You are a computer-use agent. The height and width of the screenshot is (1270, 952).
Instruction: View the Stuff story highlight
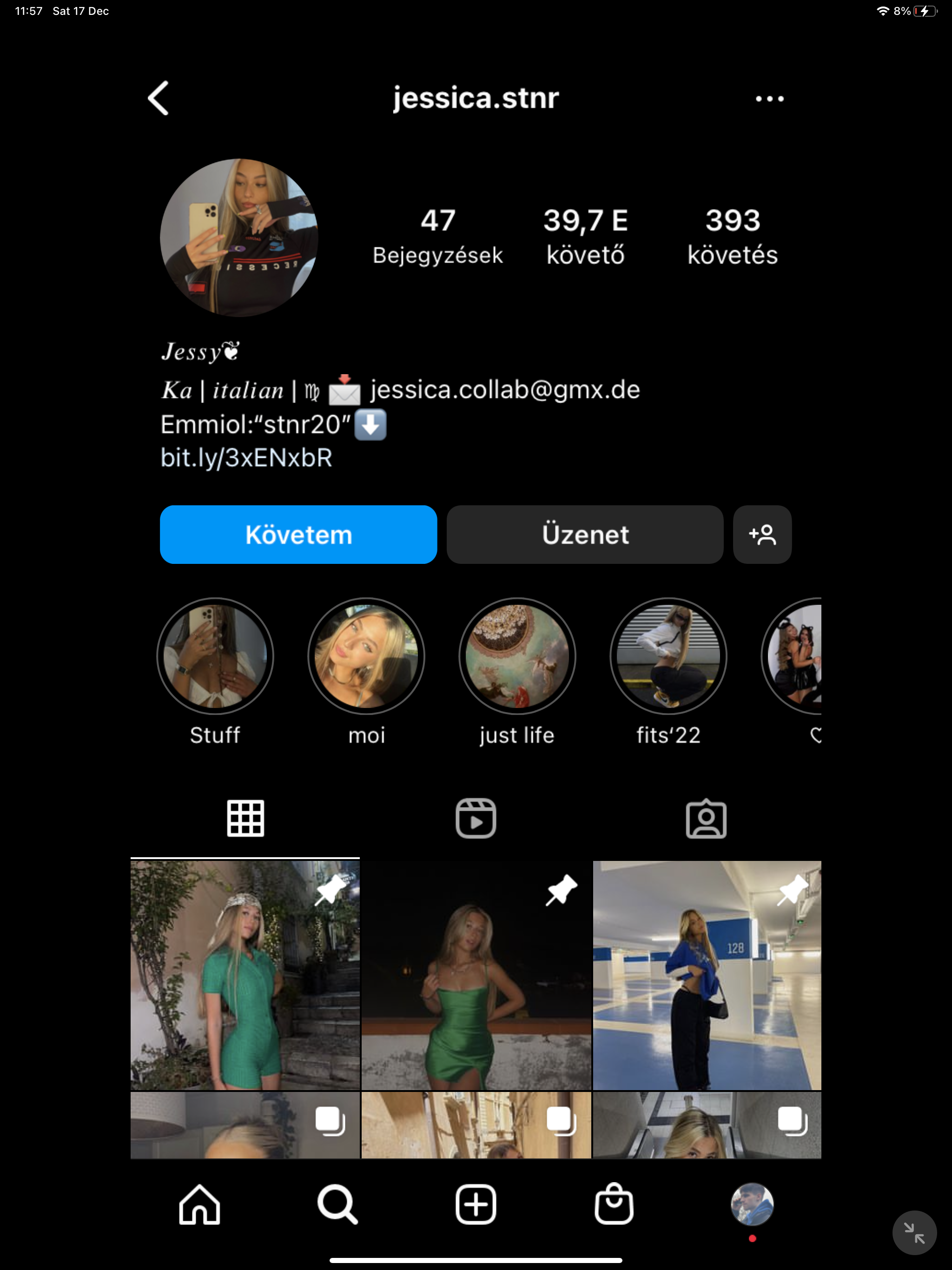[215, 656]
